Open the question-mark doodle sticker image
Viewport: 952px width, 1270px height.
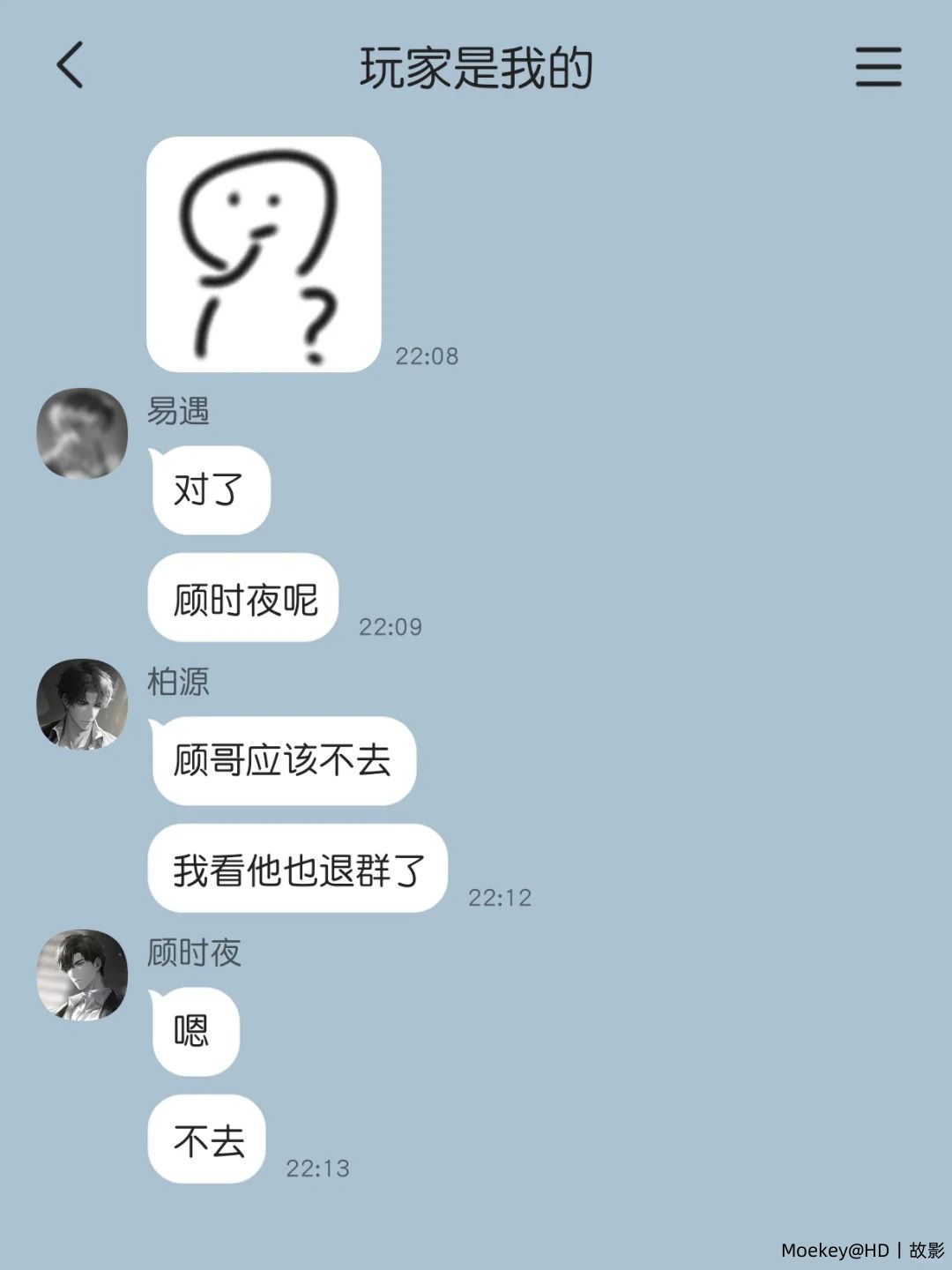(264, 254)
